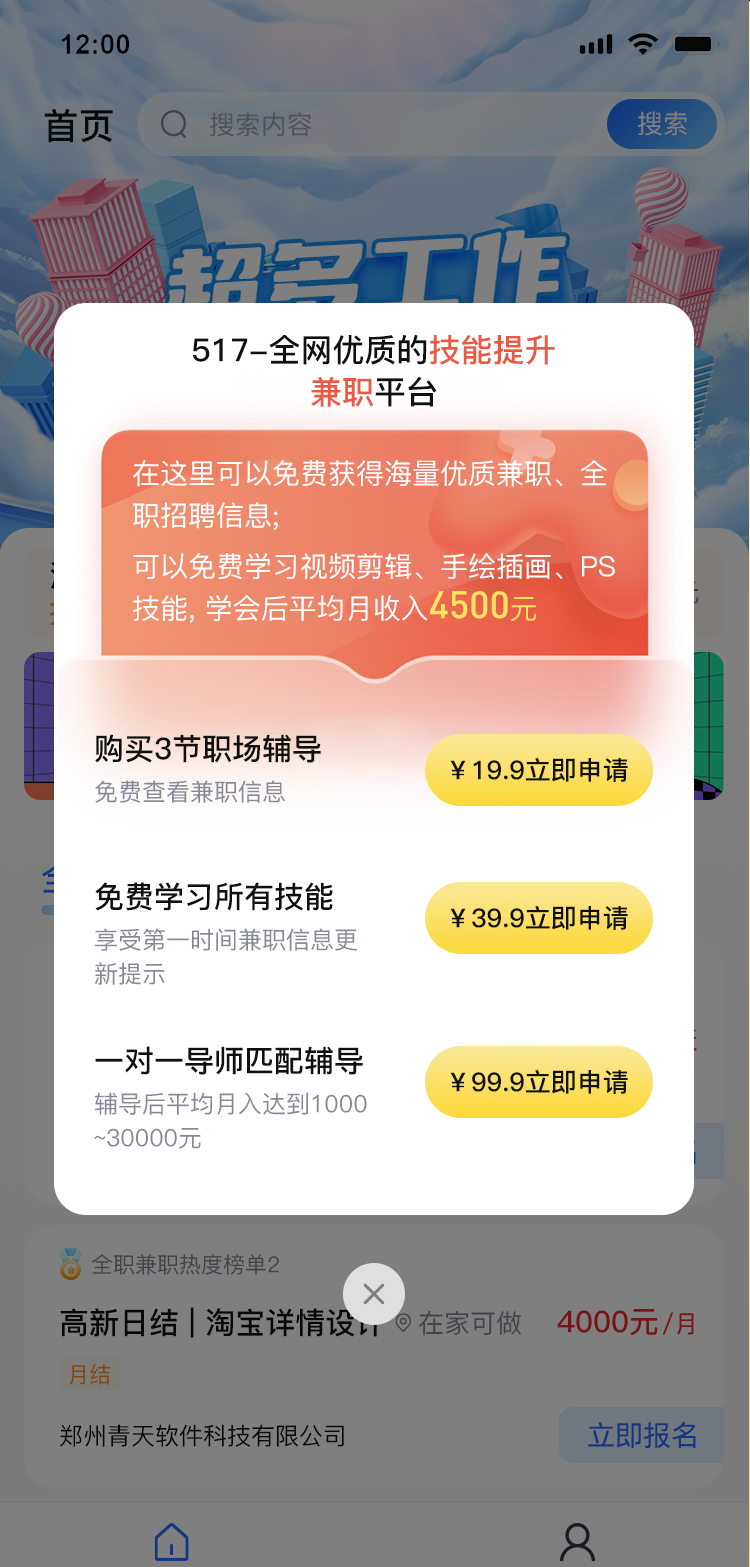
Task: Dismiss the popup with the X button
Action: point(374,1294)
